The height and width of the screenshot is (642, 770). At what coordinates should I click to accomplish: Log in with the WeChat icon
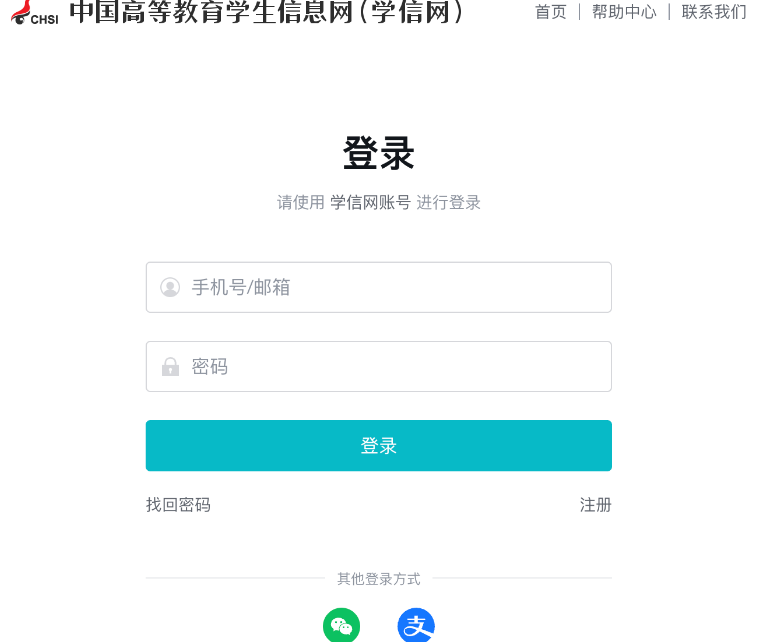(x=341, y=626)
